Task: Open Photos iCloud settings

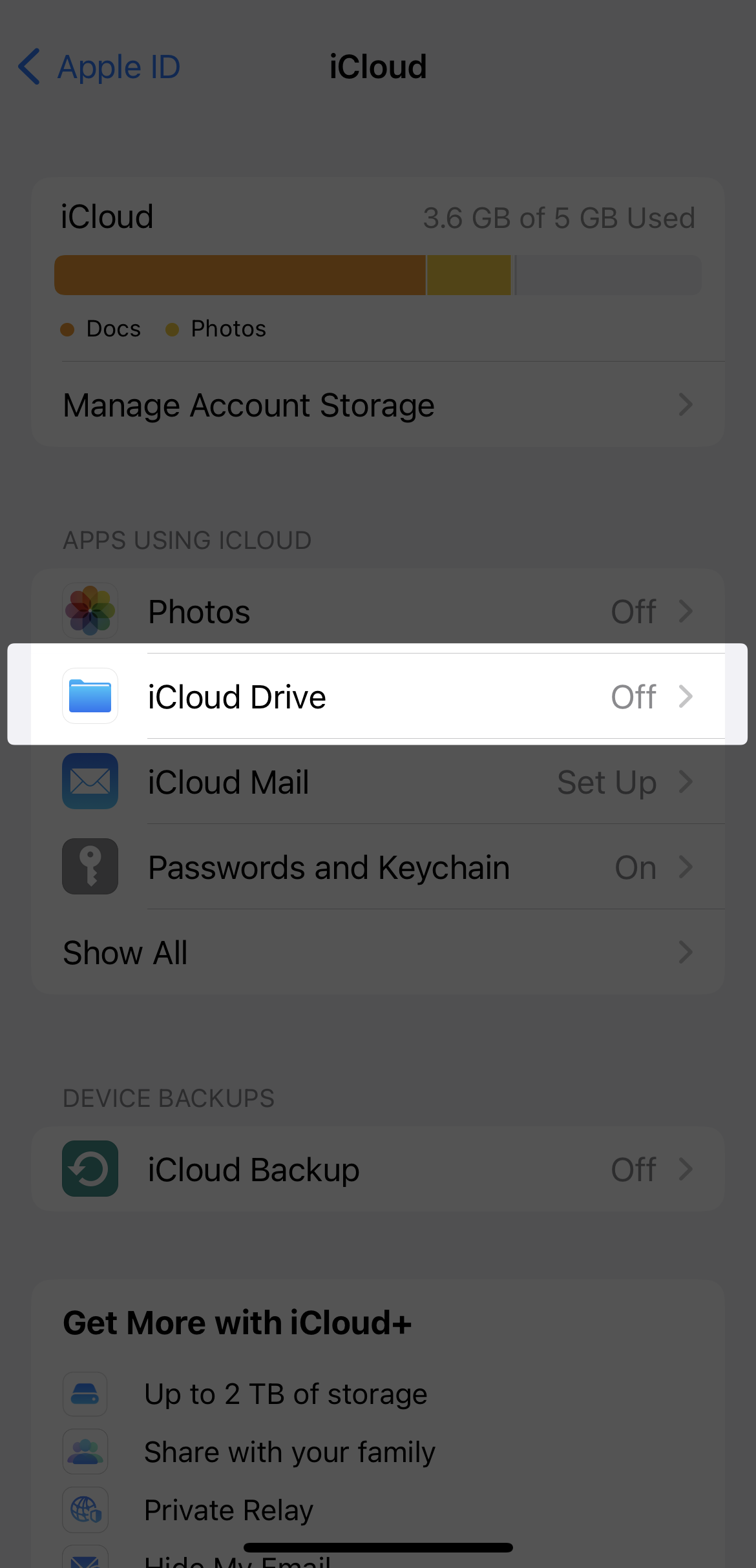Action: [x=377, y=611]
